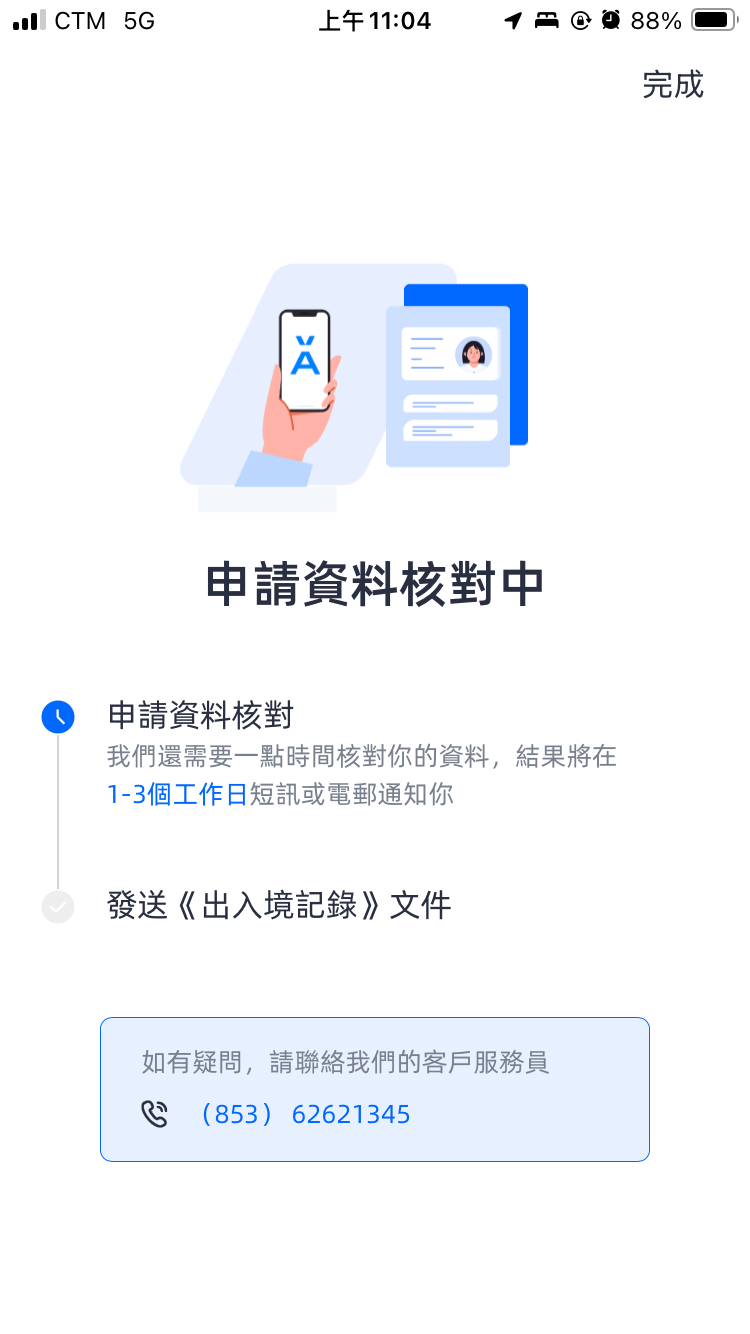The width and height of the screenshot is (750, 1334).
Task: Tap 完成 to finish
Action: (673, 85)
